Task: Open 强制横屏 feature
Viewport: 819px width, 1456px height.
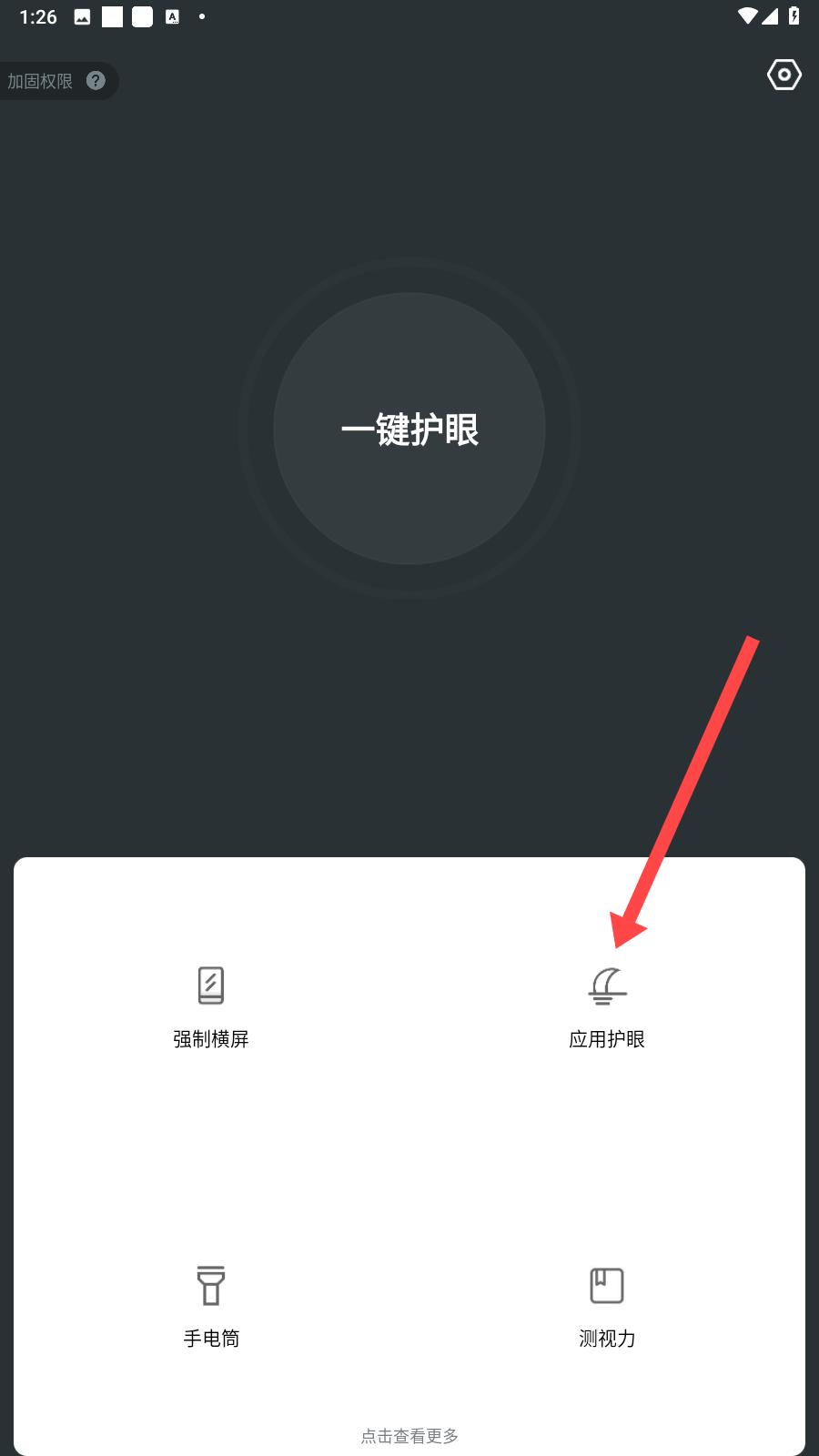Action: coord(211,1006)
